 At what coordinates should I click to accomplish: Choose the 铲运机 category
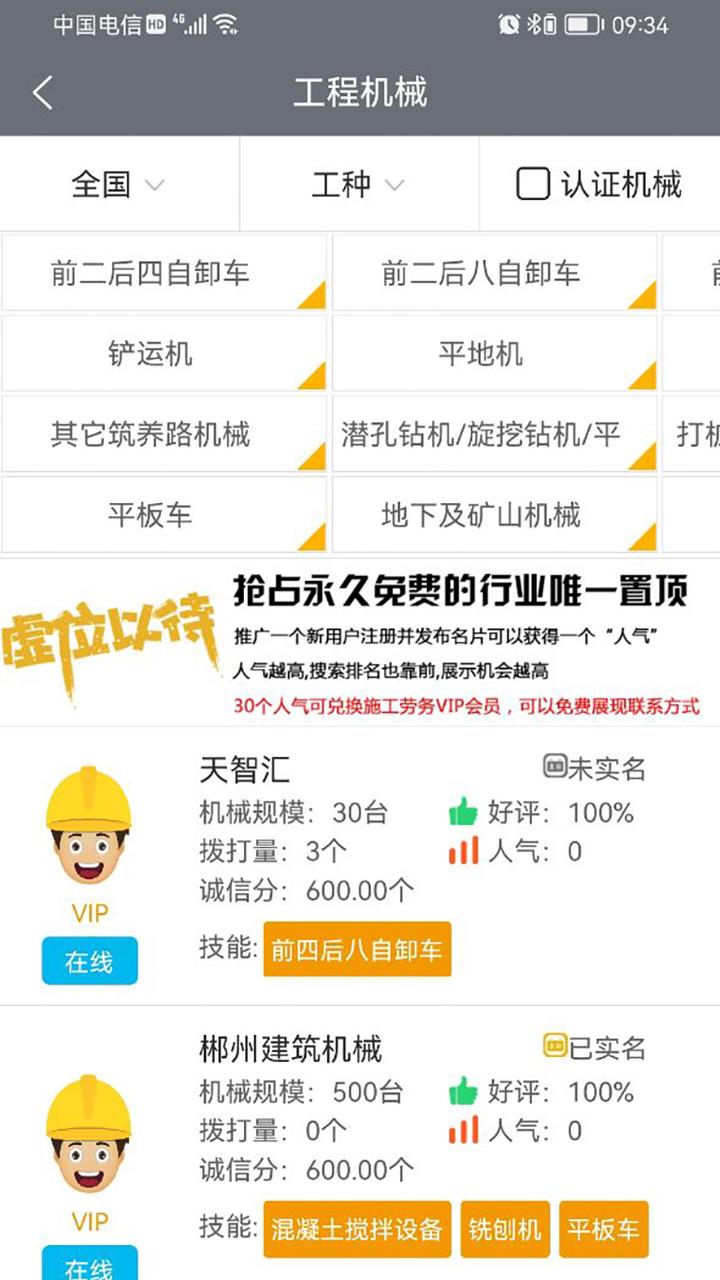tap(164, 354)
